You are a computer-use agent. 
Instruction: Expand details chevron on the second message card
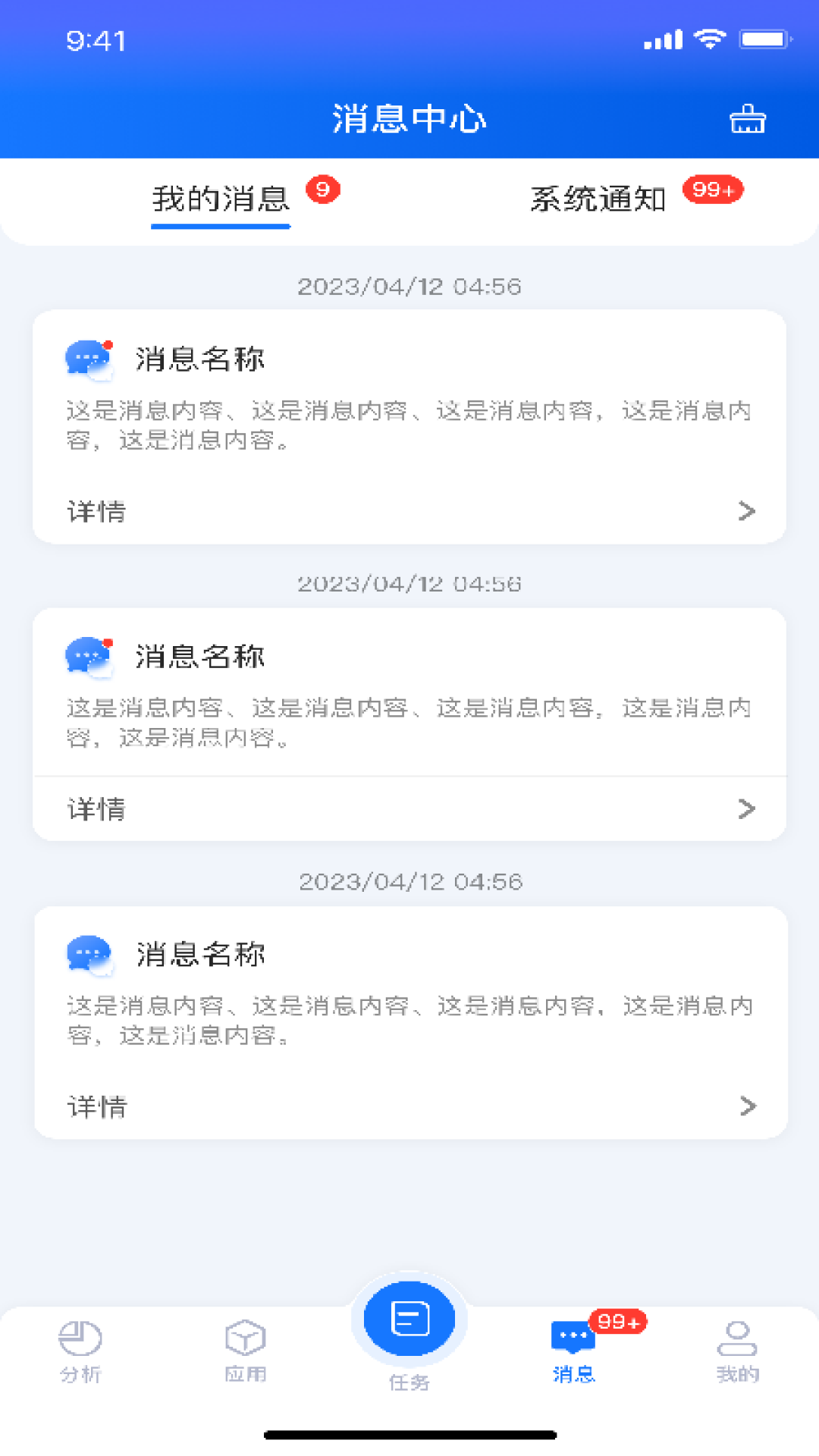(x=746, y=808)
